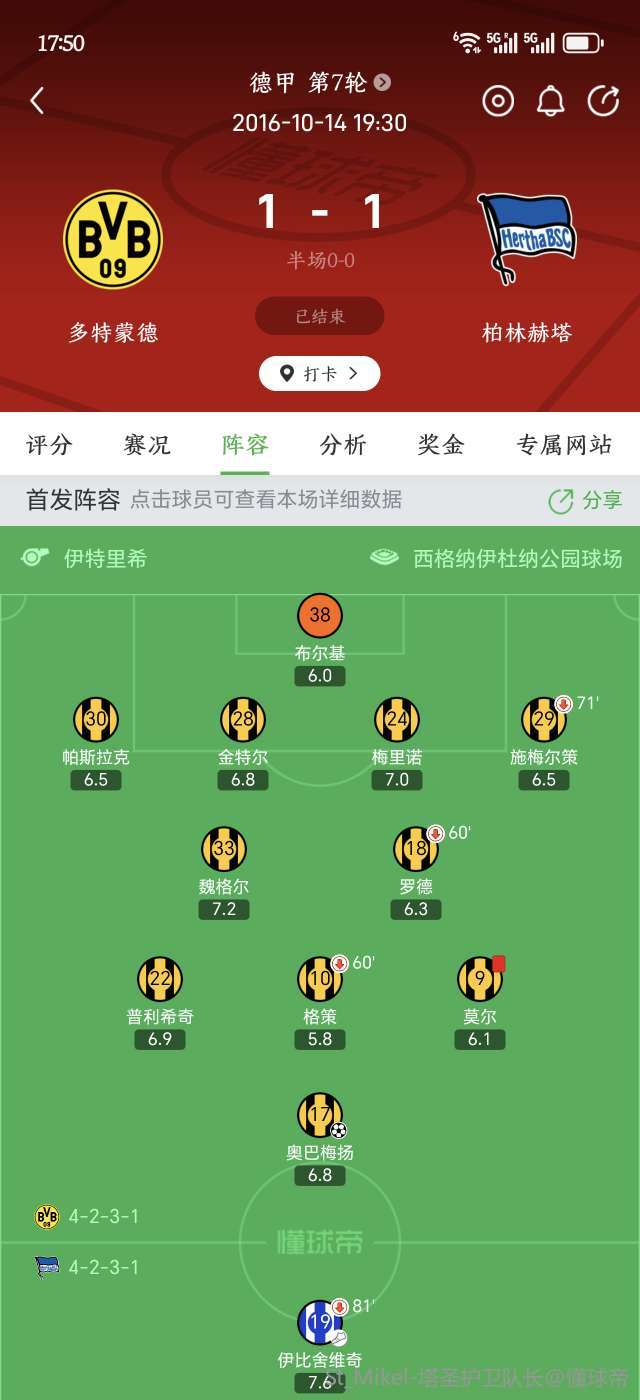Open the notifications bell
640x1400 pixels.
(x=551, y=100)
